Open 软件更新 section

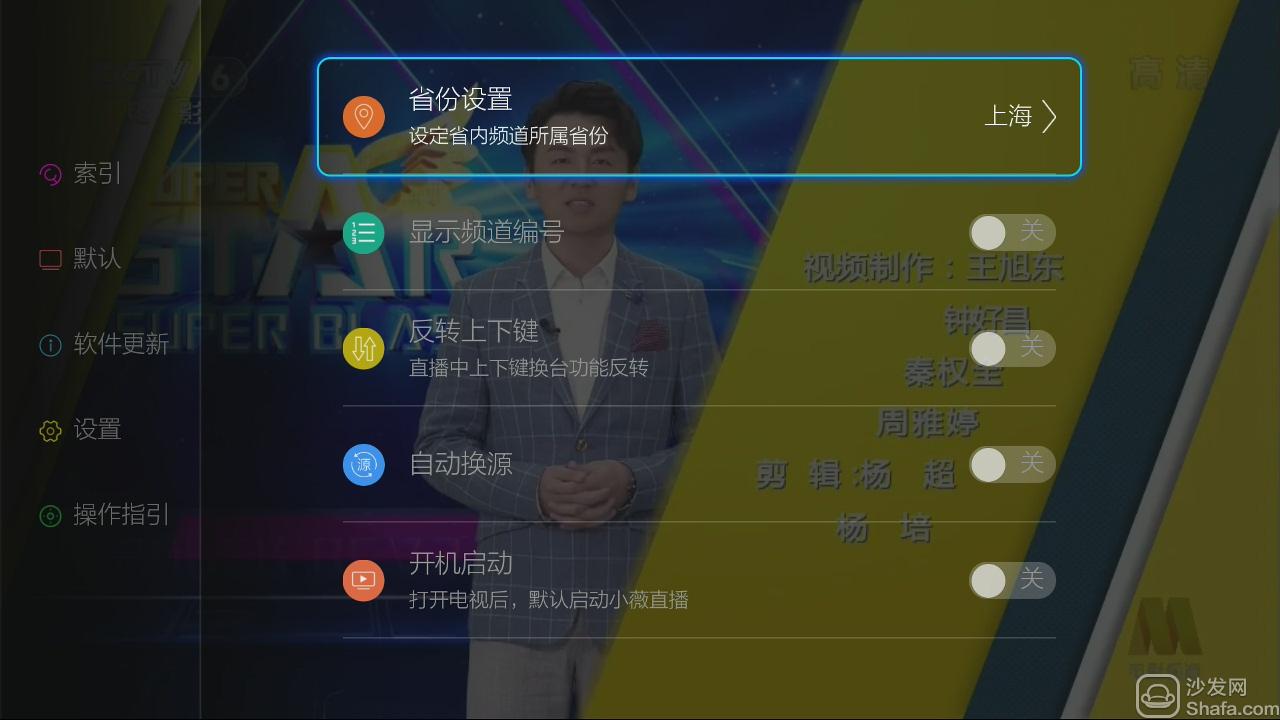(120, 344)
